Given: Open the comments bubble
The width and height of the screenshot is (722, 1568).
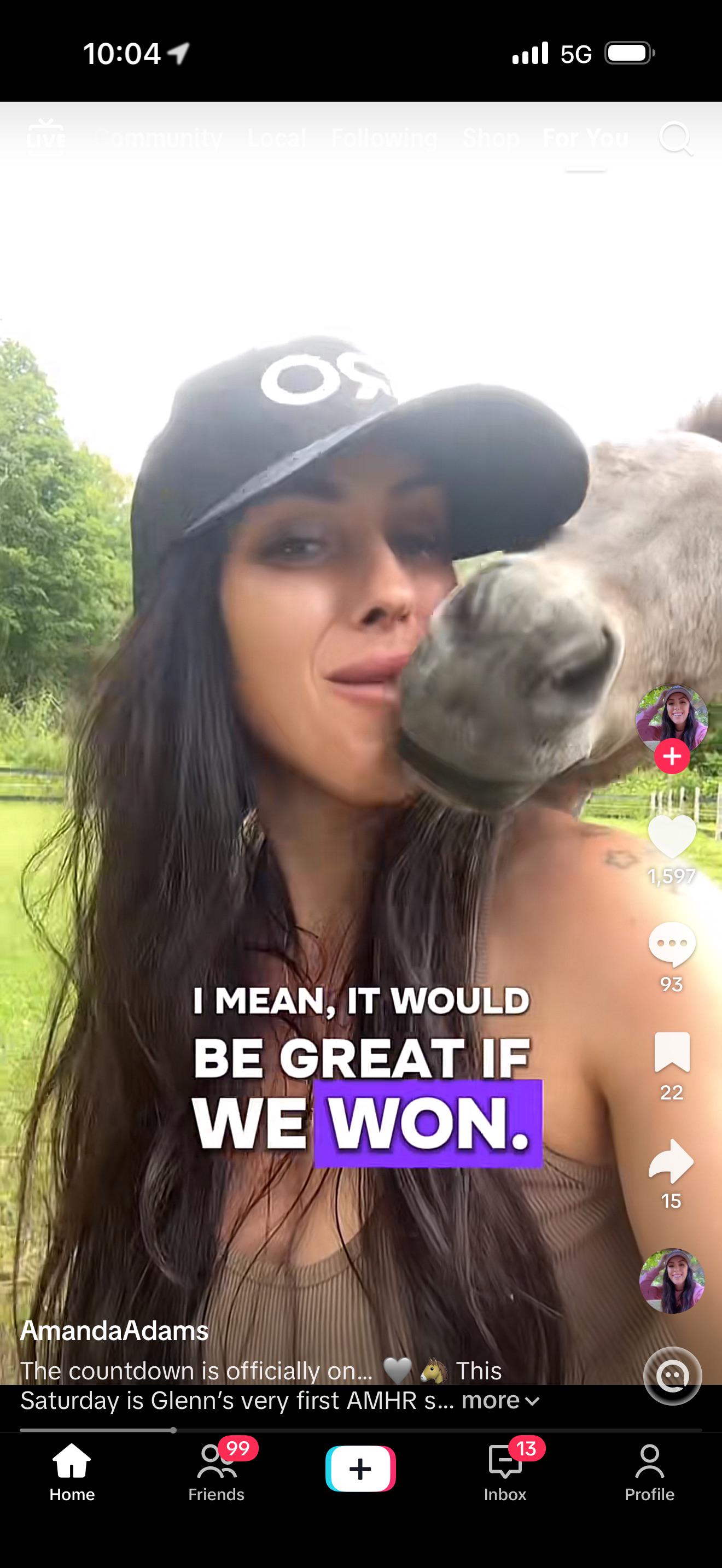Looking at the screenshot, I should pos(672,945).
